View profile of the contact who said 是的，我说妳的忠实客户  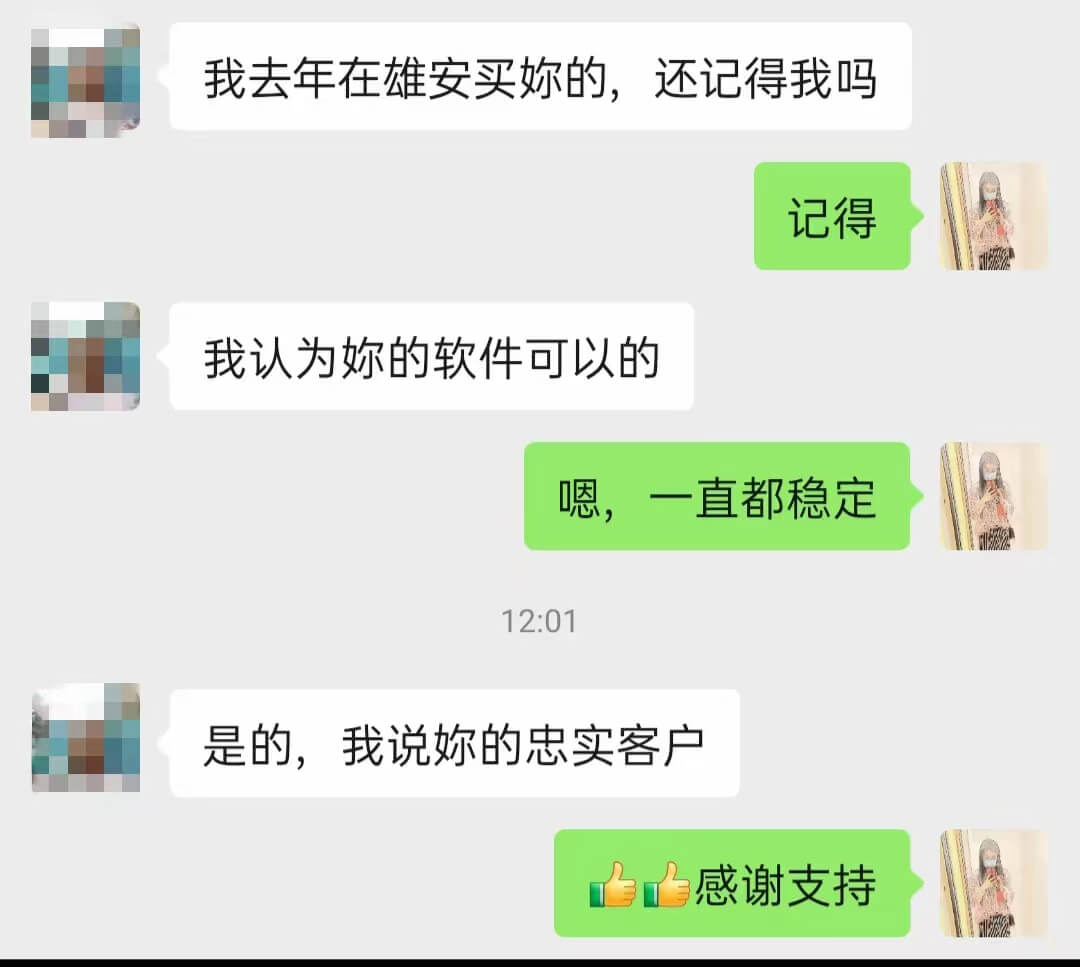point(85,738)
